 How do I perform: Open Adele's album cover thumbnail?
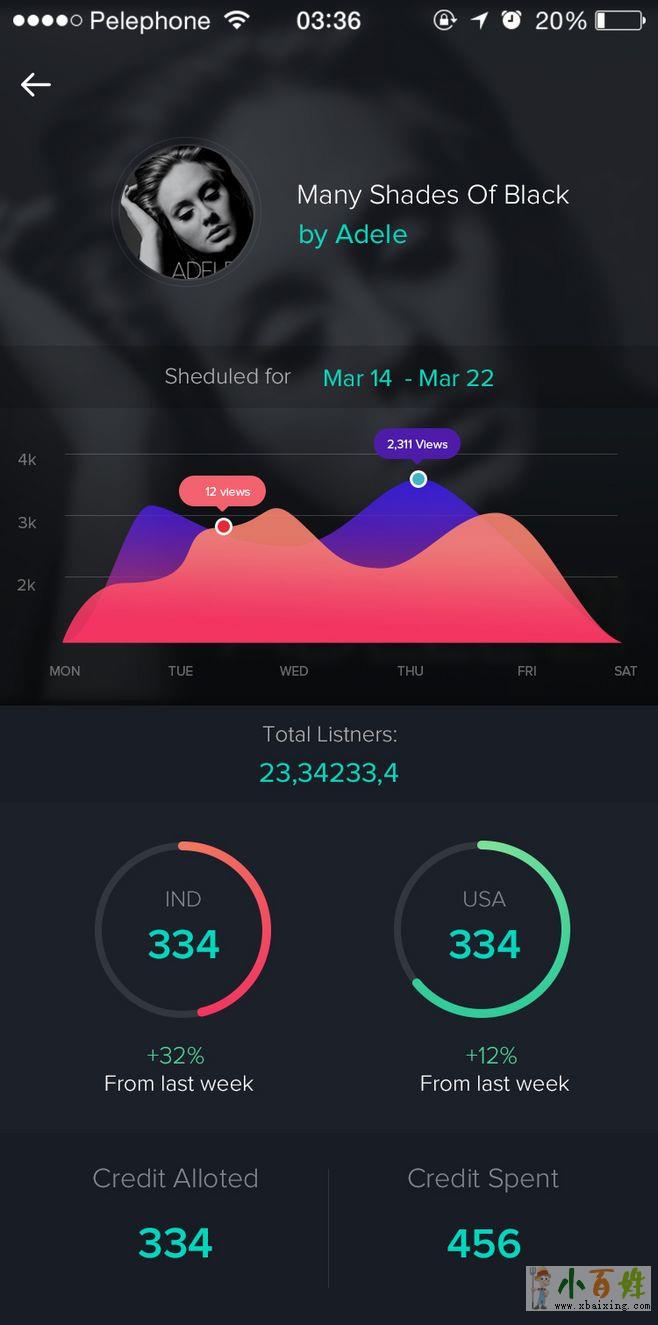185,212
